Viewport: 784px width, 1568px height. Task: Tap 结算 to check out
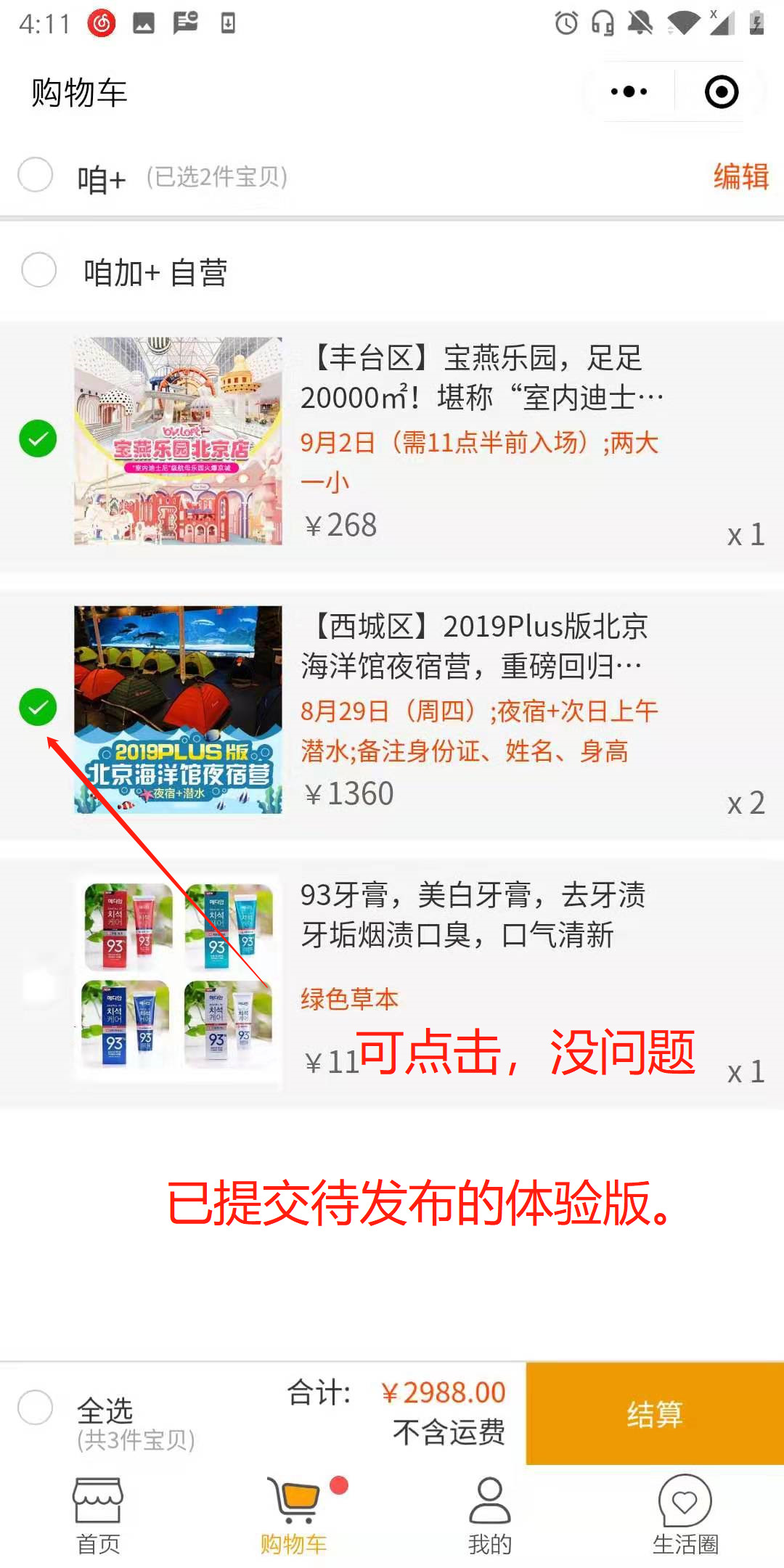[x=655, y=1413]
